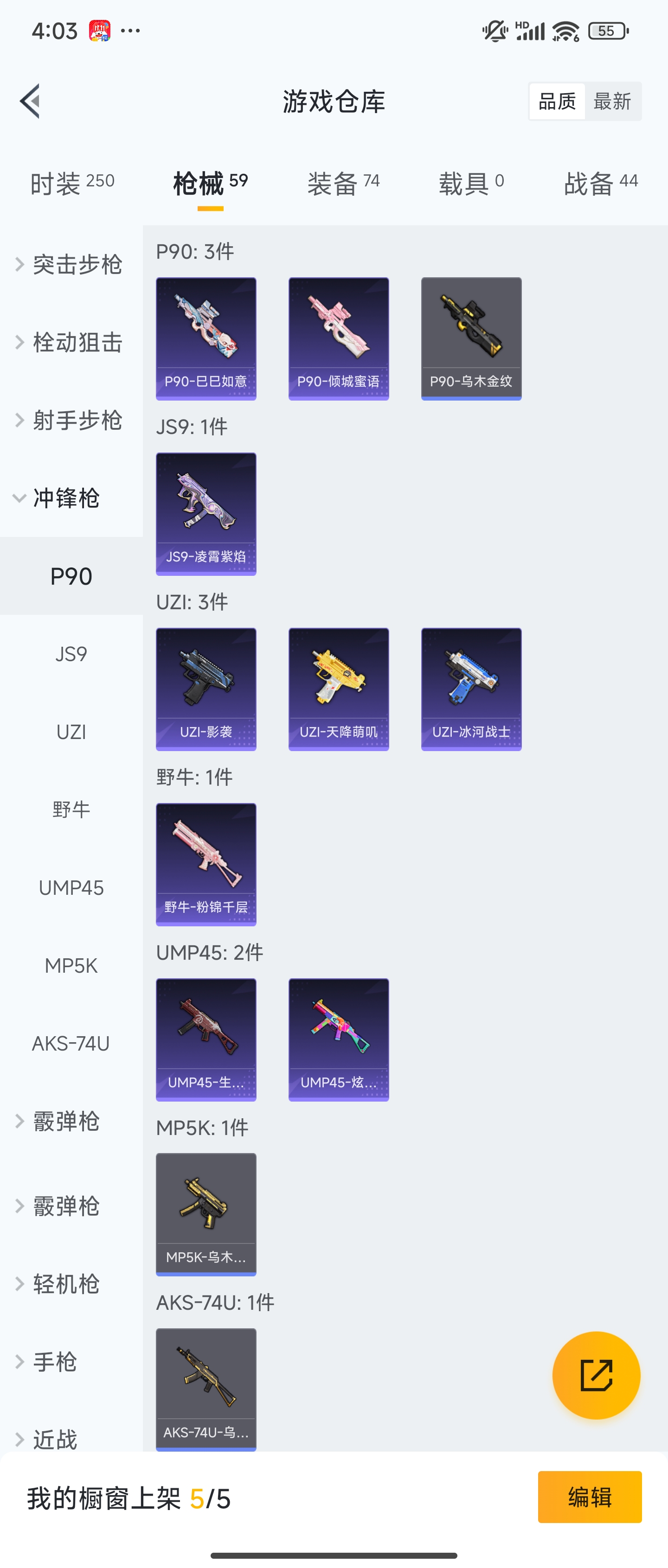Select the P90 category in sidebar
668x1568 pixels.
[71, 576]
